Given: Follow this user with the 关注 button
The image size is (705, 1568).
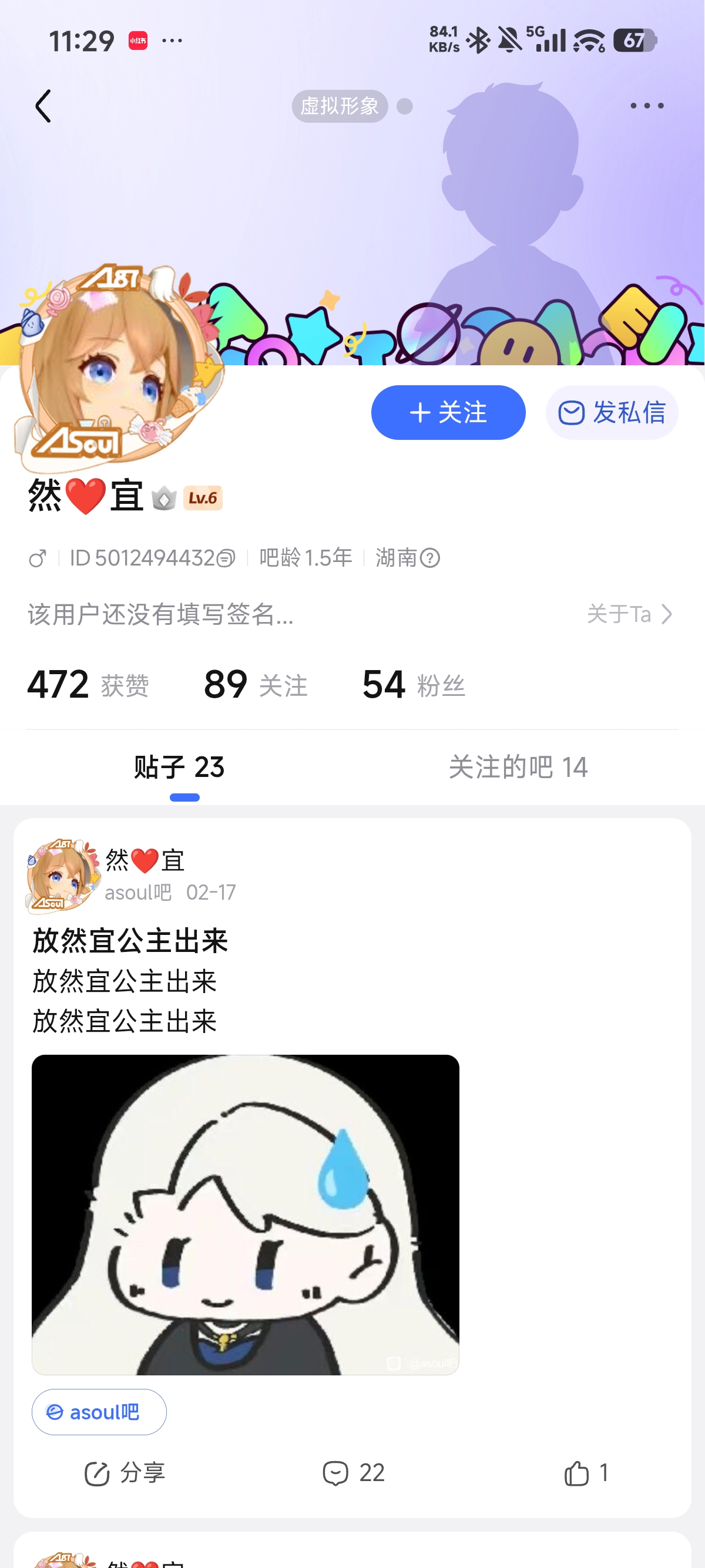Looking at the screenshot, I should [448, 413].
